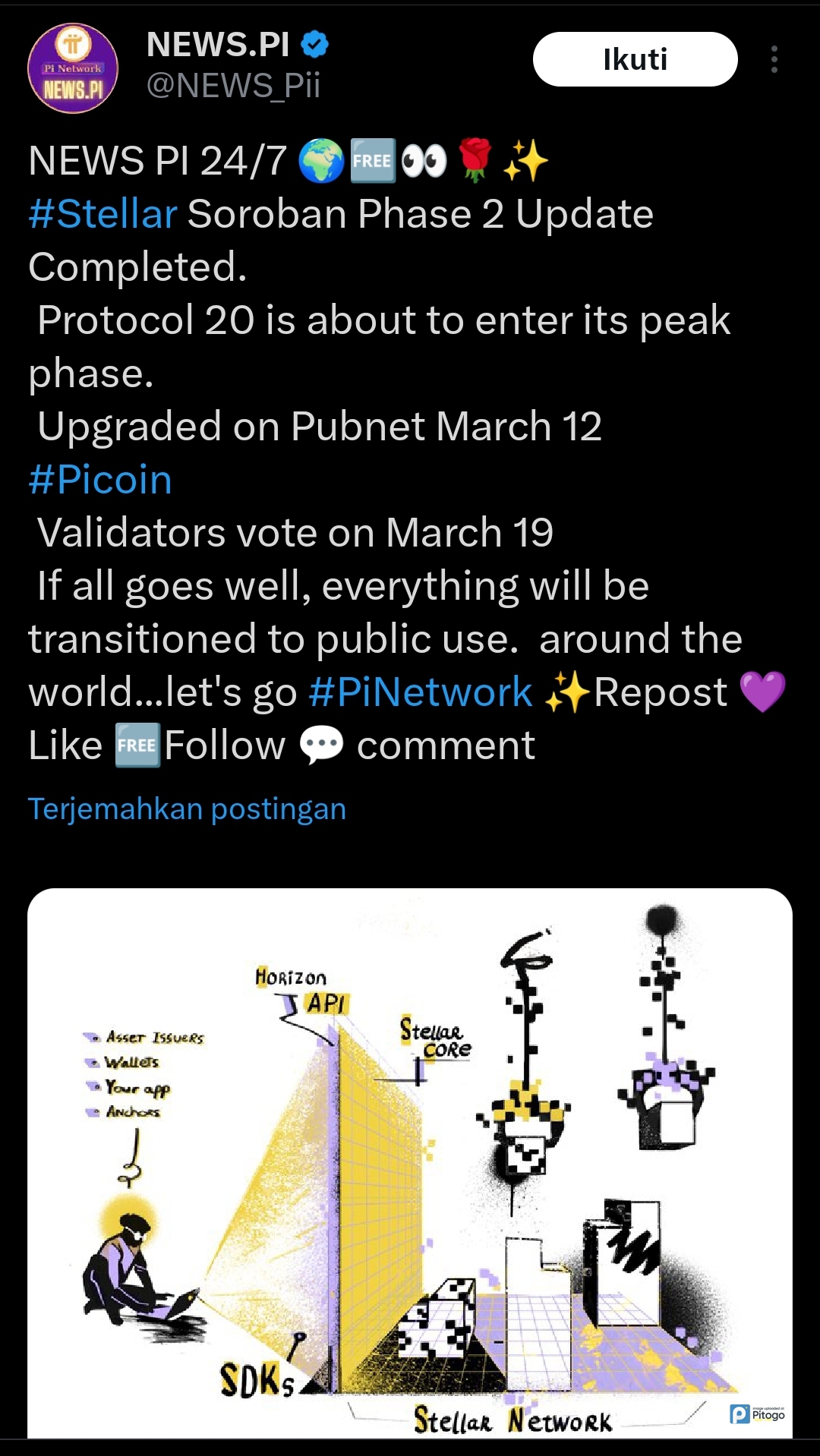Open the #Picoin hashtag

point(100,480)
